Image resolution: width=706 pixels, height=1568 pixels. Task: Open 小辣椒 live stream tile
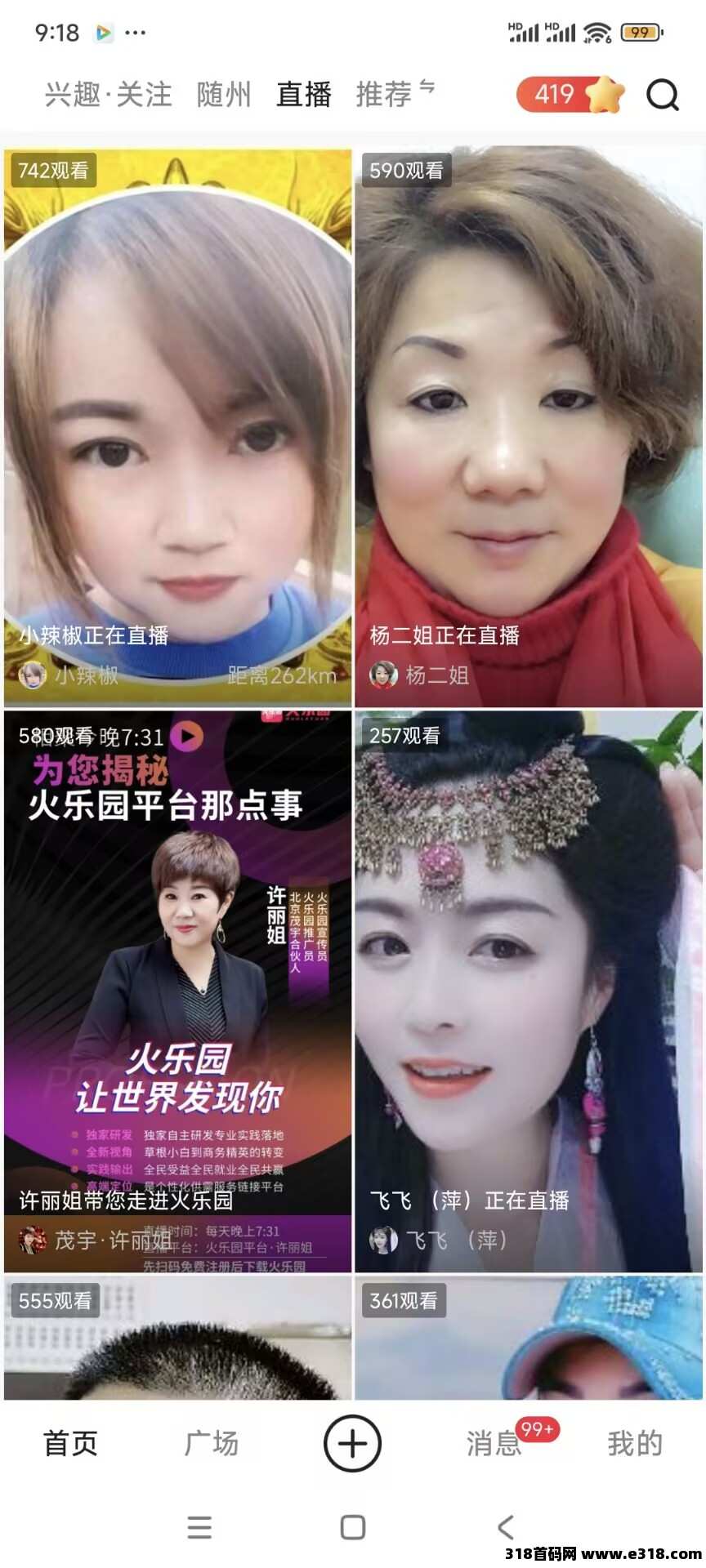(x=177, y=425)
